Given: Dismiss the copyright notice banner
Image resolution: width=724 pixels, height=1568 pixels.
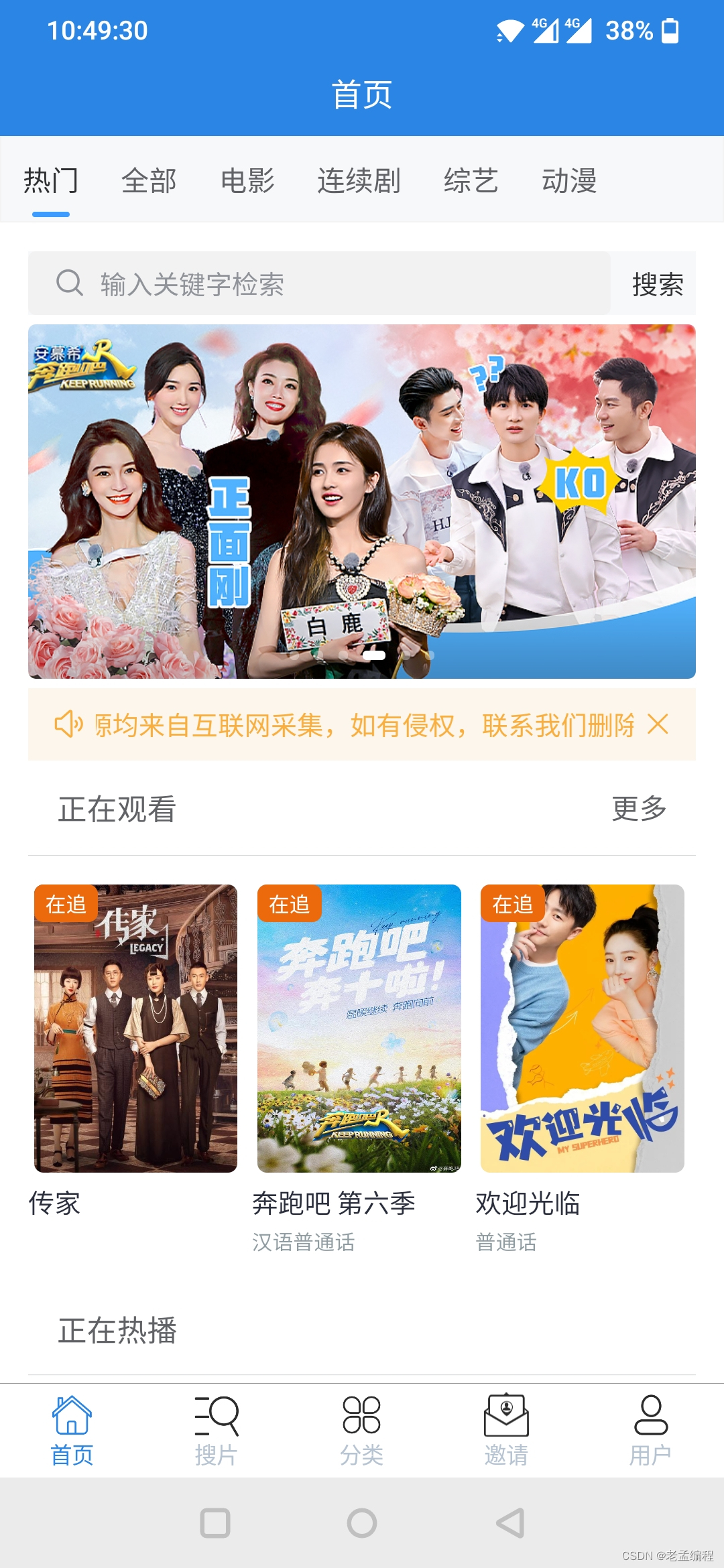Looking at the screenshot, I should 658,724.
